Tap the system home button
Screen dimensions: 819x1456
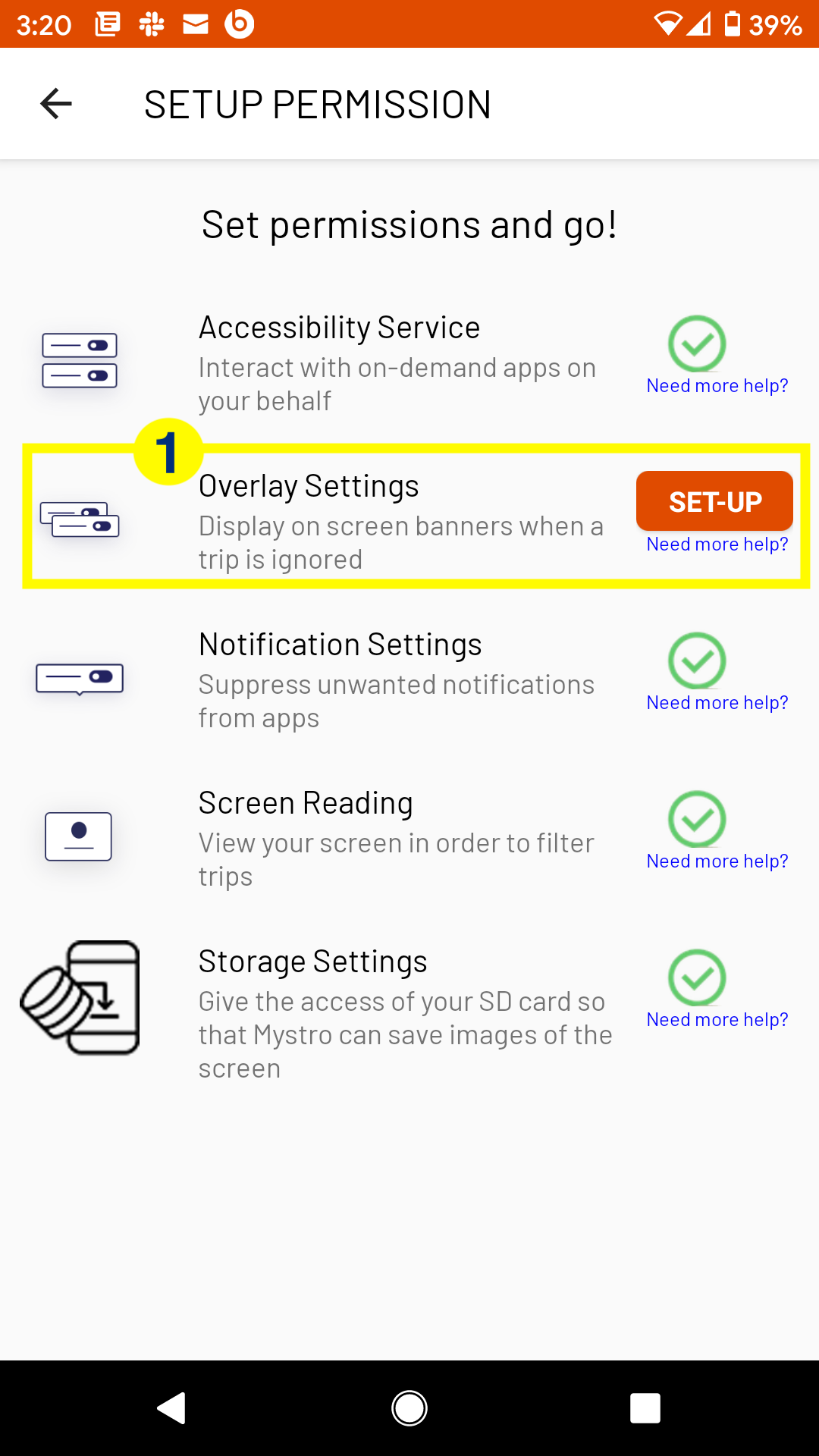409,1408
